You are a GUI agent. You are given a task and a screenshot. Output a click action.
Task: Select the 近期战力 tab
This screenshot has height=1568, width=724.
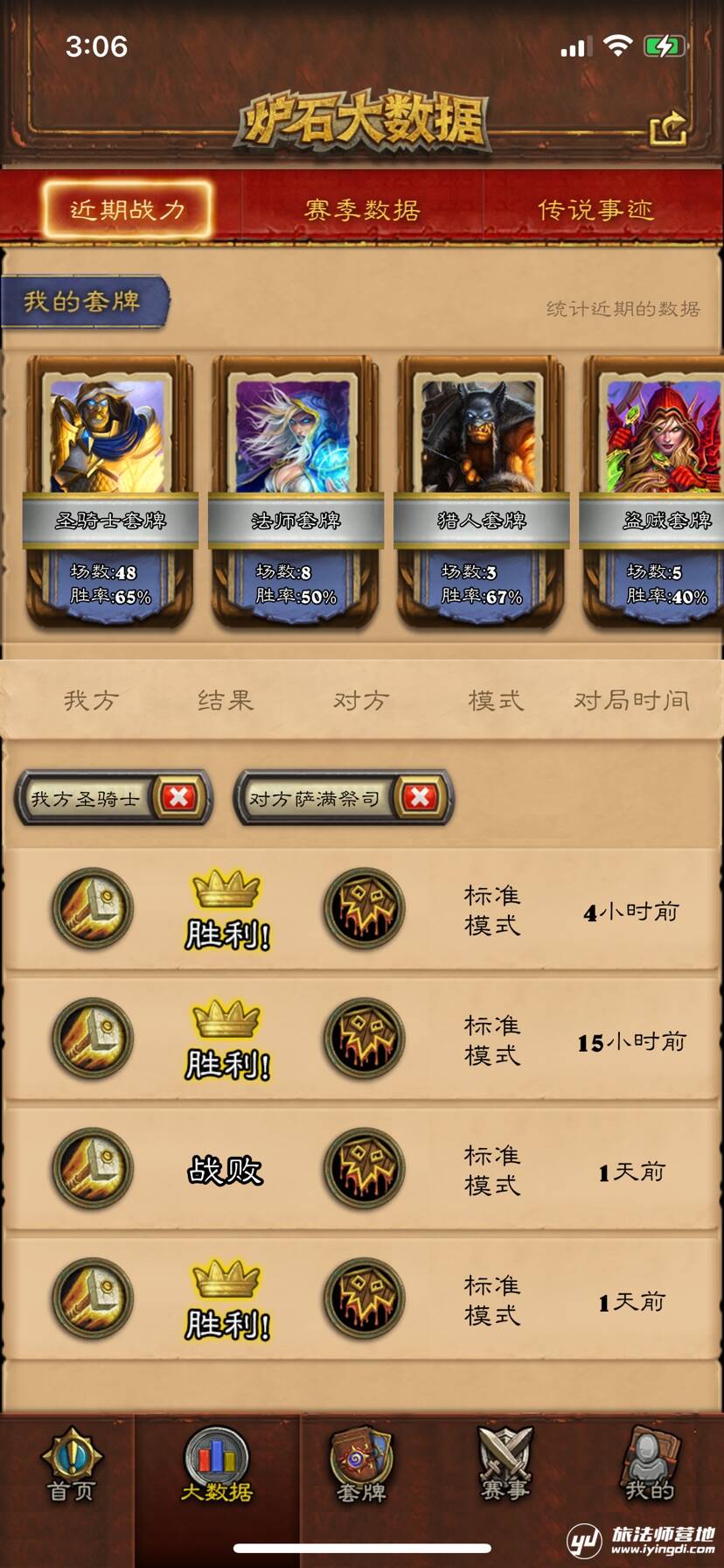(128, 210)
